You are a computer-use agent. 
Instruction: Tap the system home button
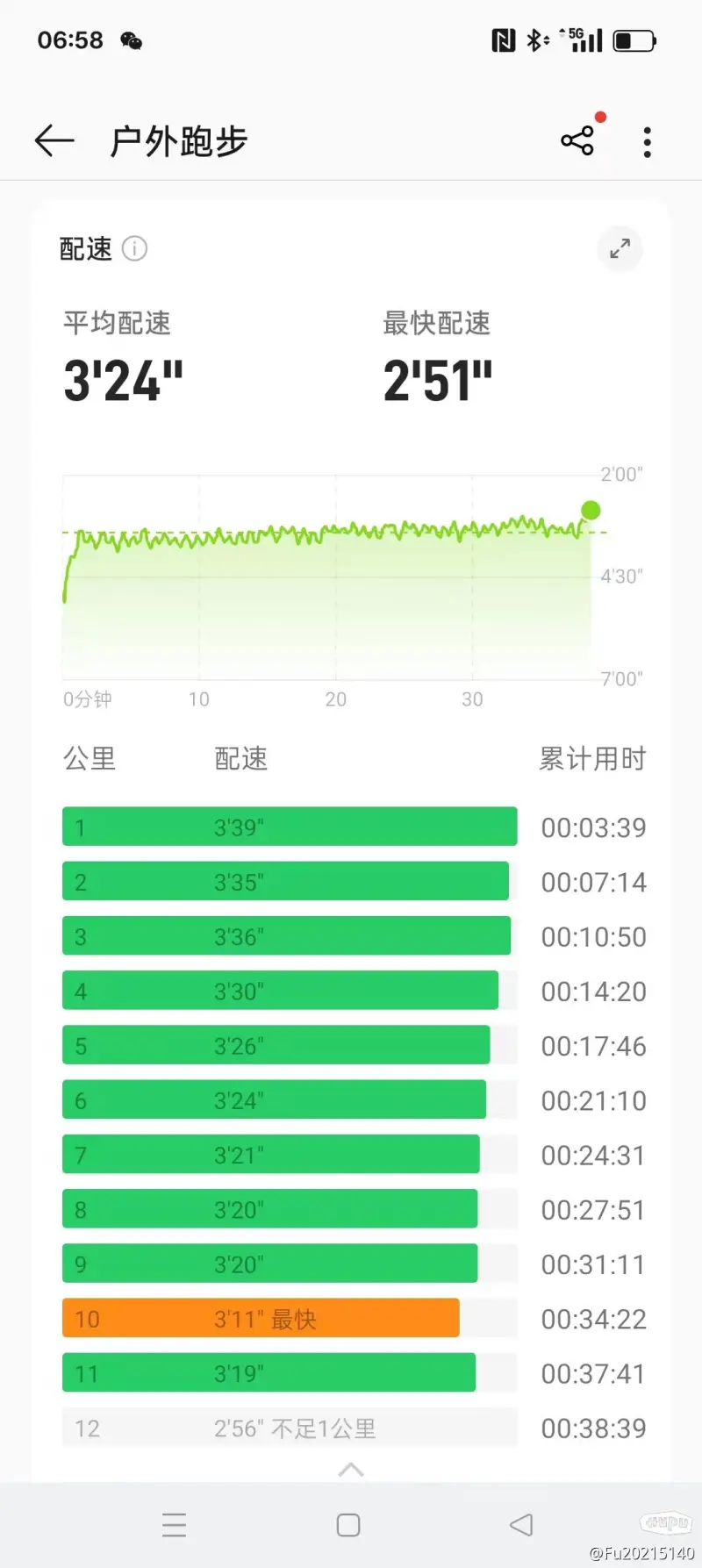tap(348, 1525)
